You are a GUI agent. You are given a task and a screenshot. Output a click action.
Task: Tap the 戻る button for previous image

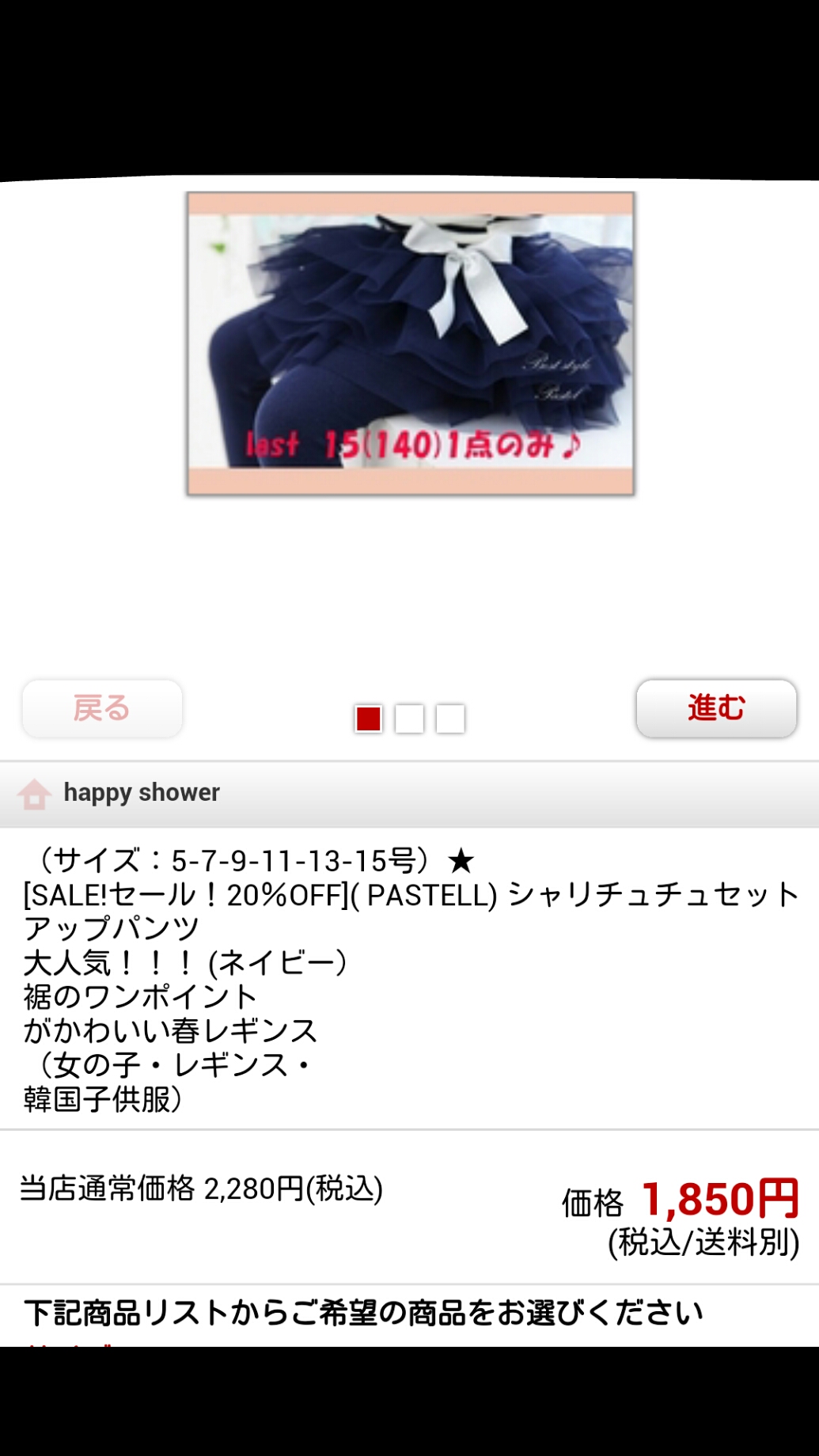102,708
